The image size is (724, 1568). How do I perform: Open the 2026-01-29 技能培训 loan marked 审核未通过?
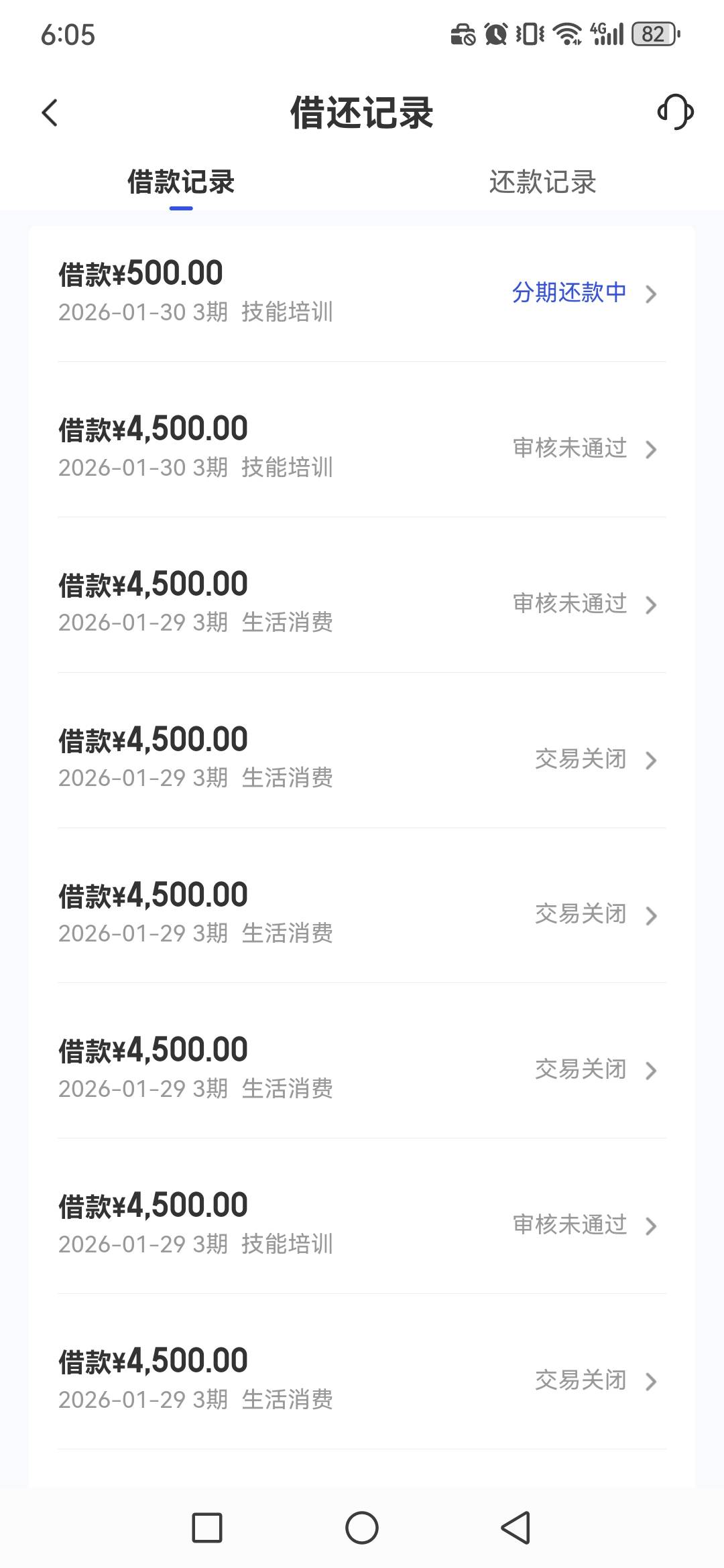362,1225
